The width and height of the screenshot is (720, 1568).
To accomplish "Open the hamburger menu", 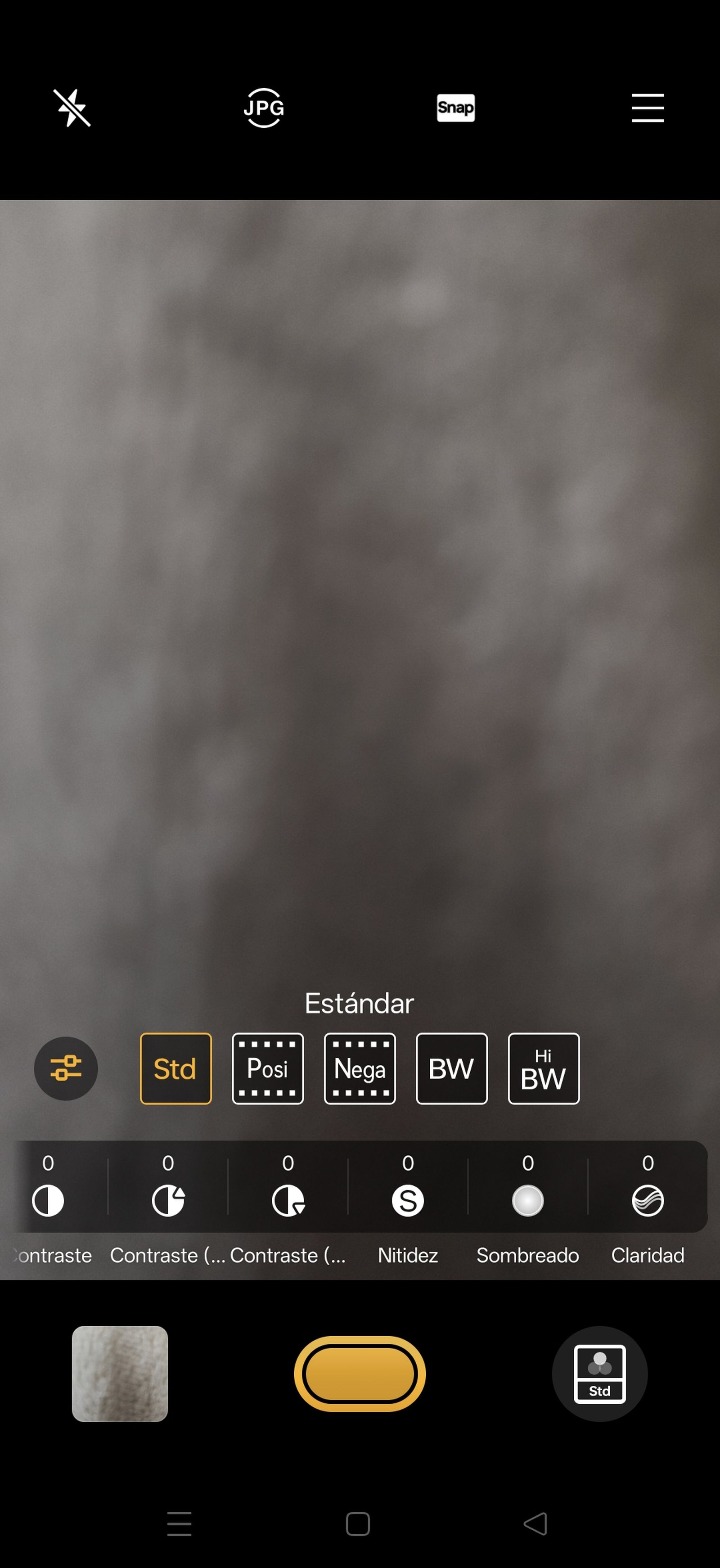I will point(647,108).
